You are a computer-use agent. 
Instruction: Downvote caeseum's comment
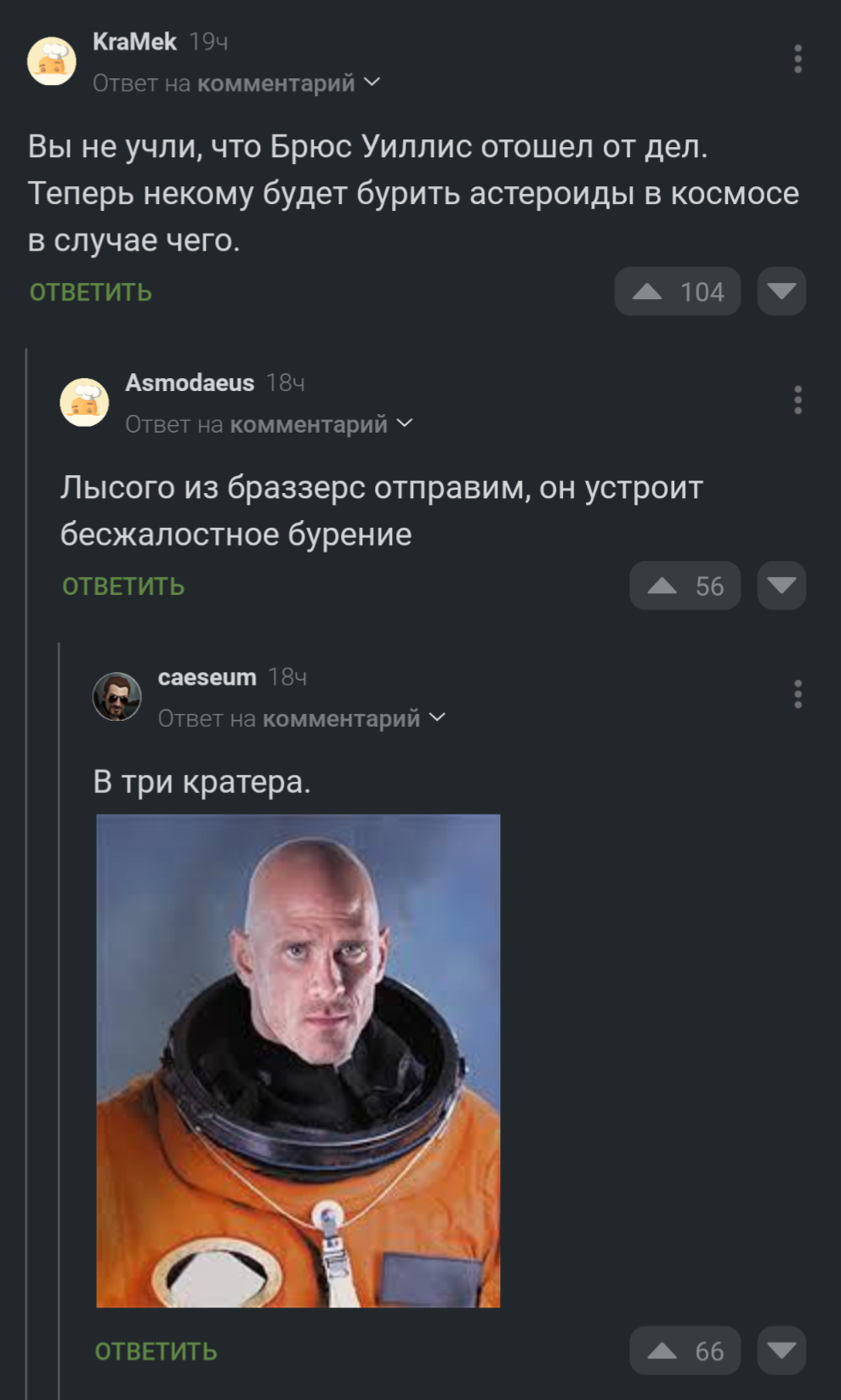point(781,1351)
